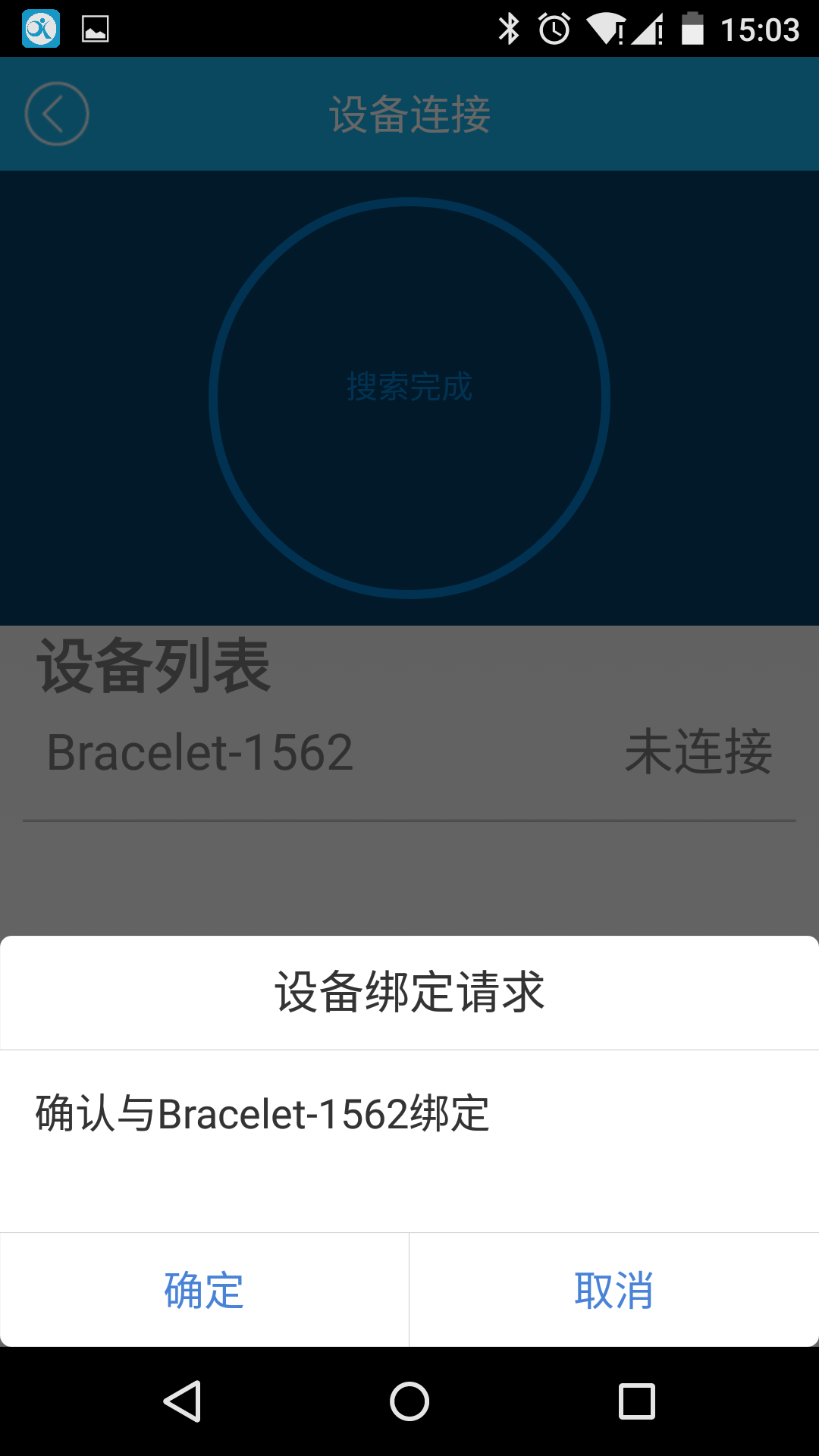The width and height of the screenshot is (819, 1456).
Task: Tap the Bluetooth status icon
Action: [507, 29]
